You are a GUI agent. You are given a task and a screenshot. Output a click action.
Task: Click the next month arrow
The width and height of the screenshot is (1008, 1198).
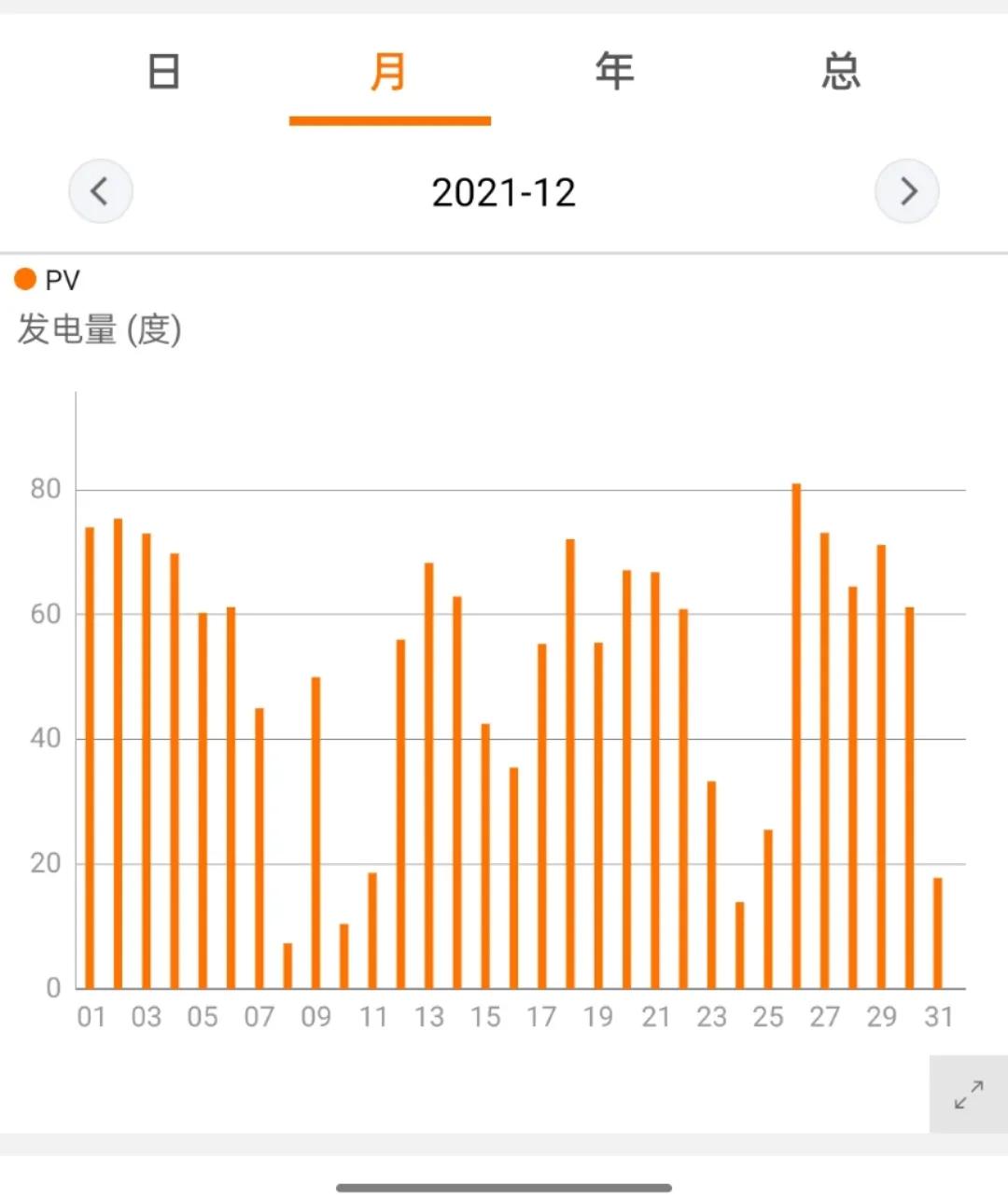click(x=906, y=190)
